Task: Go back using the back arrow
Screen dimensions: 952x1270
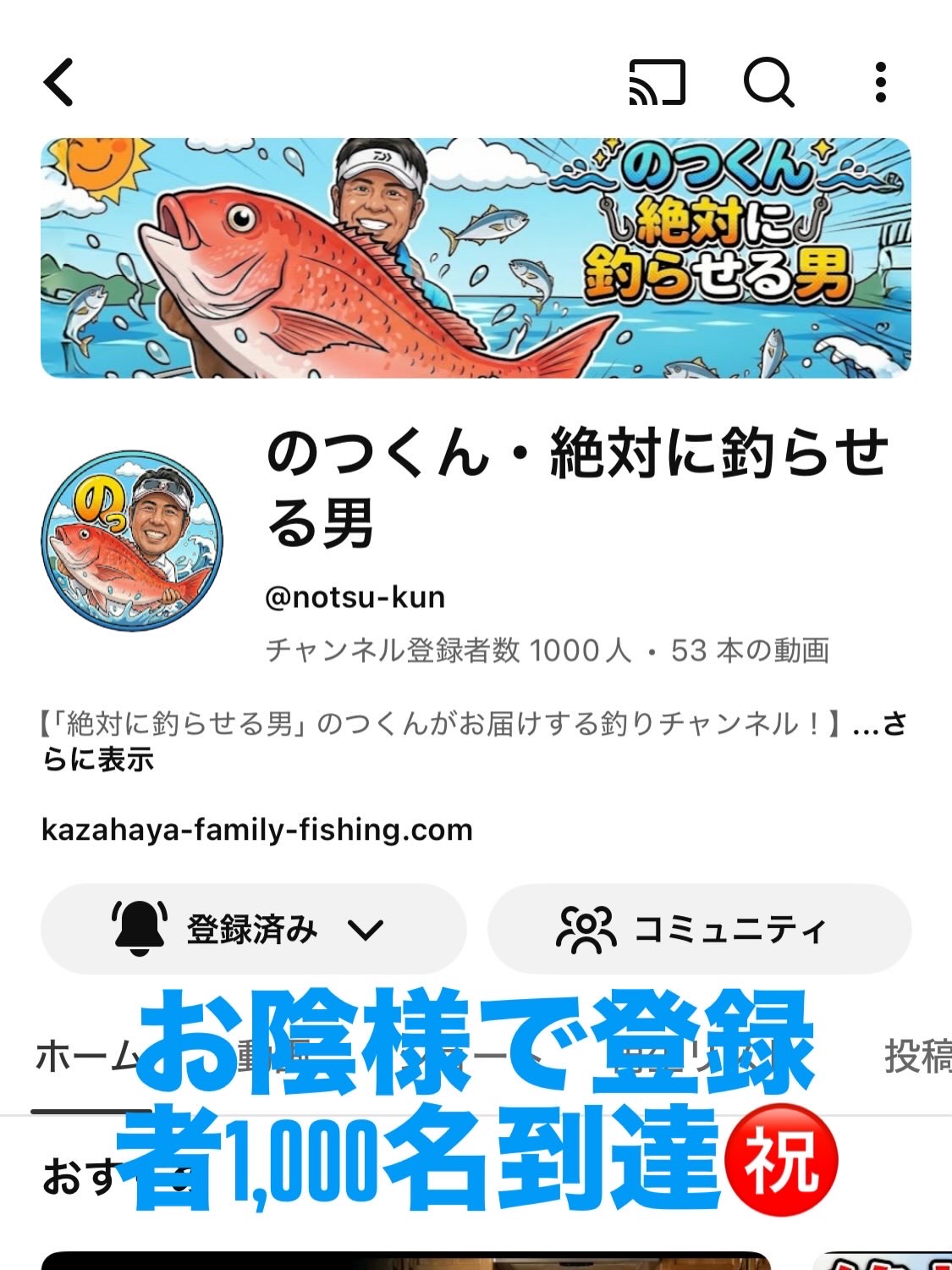Action: tap(58, 82)
